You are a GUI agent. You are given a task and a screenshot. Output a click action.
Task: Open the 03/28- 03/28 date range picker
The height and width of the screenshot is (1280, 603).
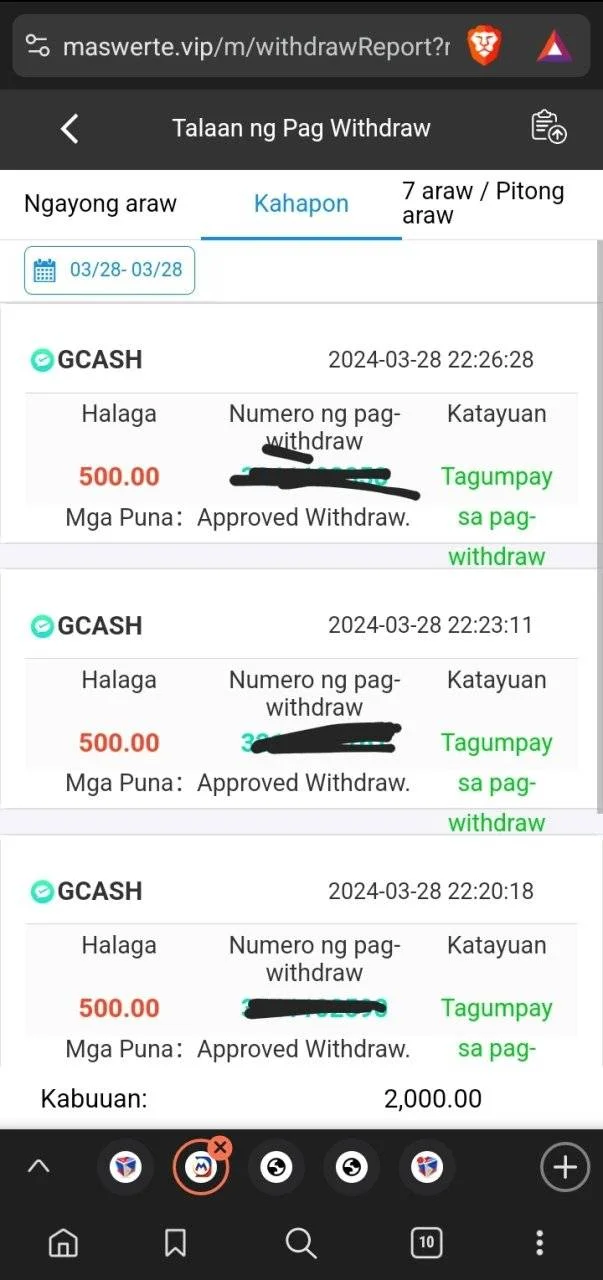(x=109, y=270)
